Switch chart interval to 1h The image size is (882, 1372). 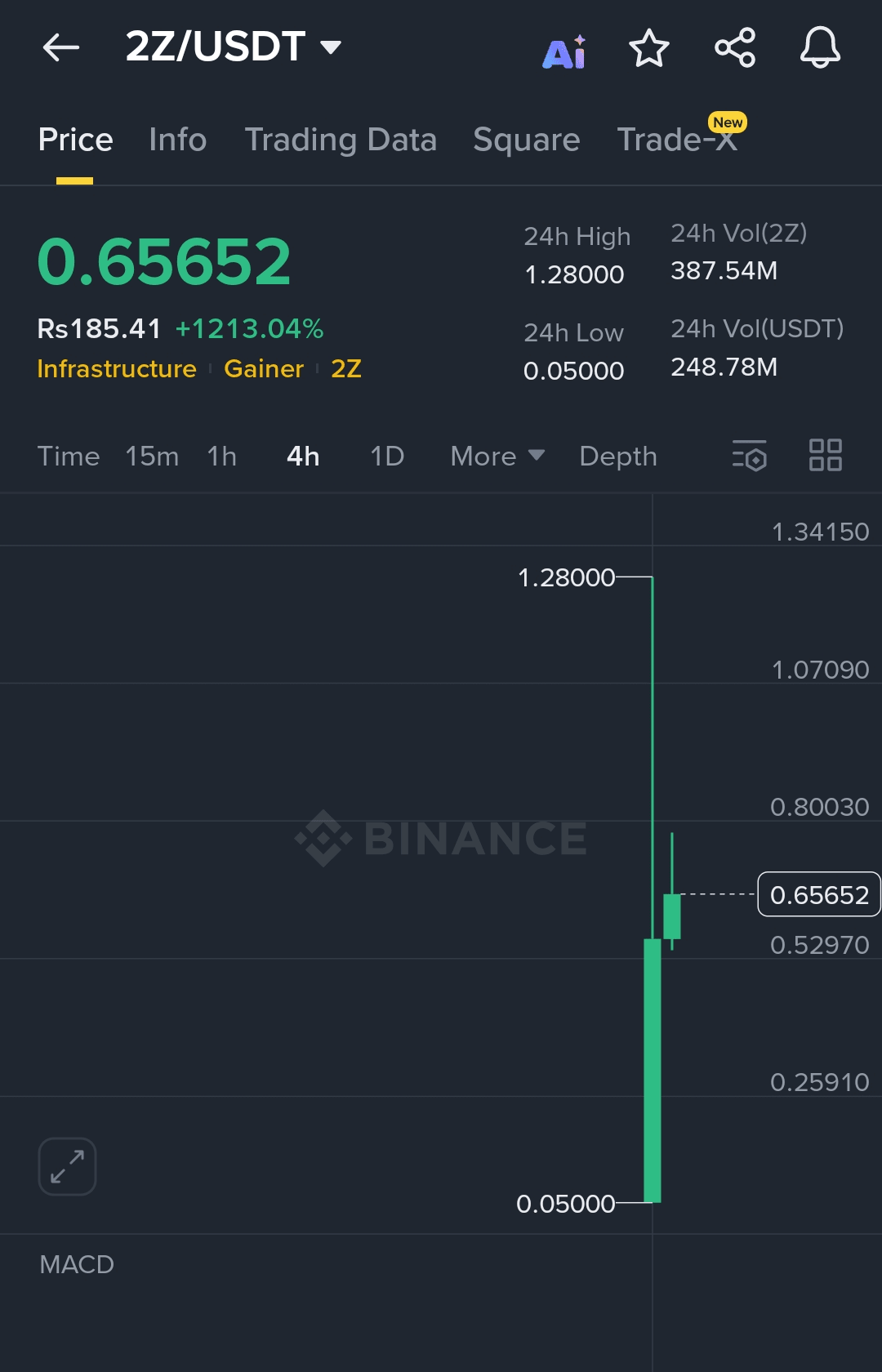coord(222,457)
